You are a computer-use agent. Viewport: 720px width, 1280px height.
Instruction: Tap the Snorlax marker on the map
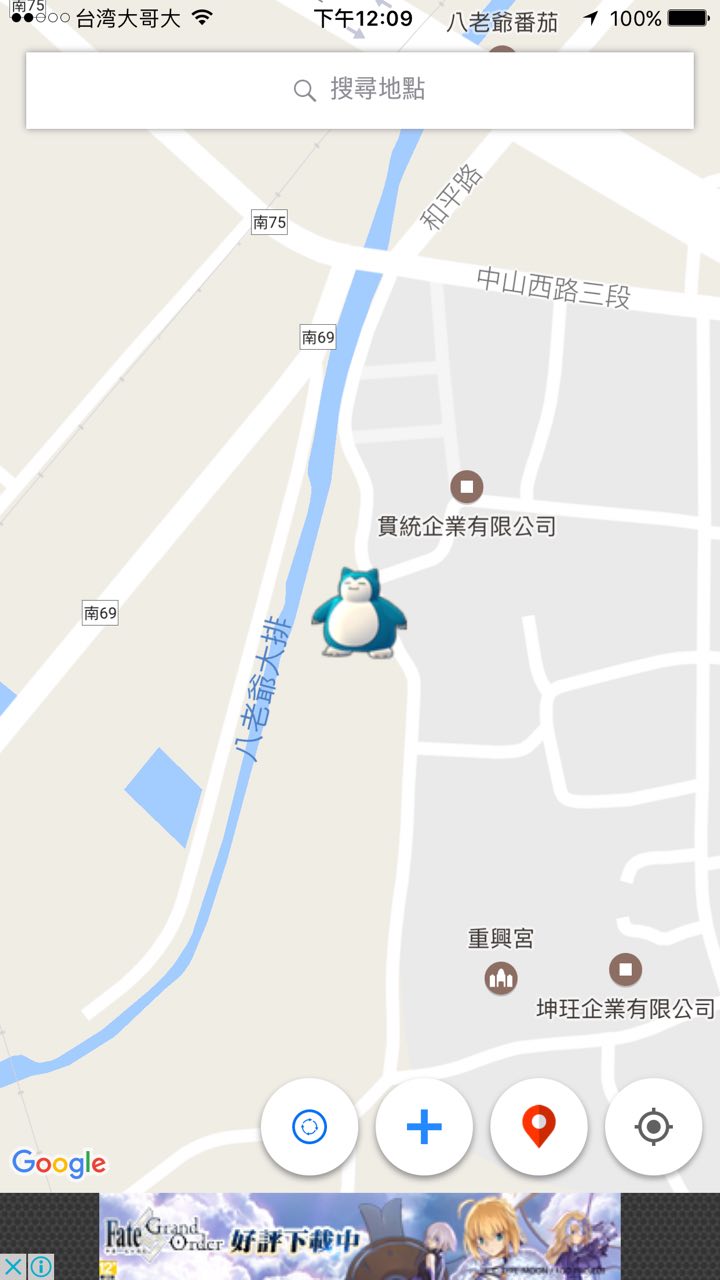[358, 613]
